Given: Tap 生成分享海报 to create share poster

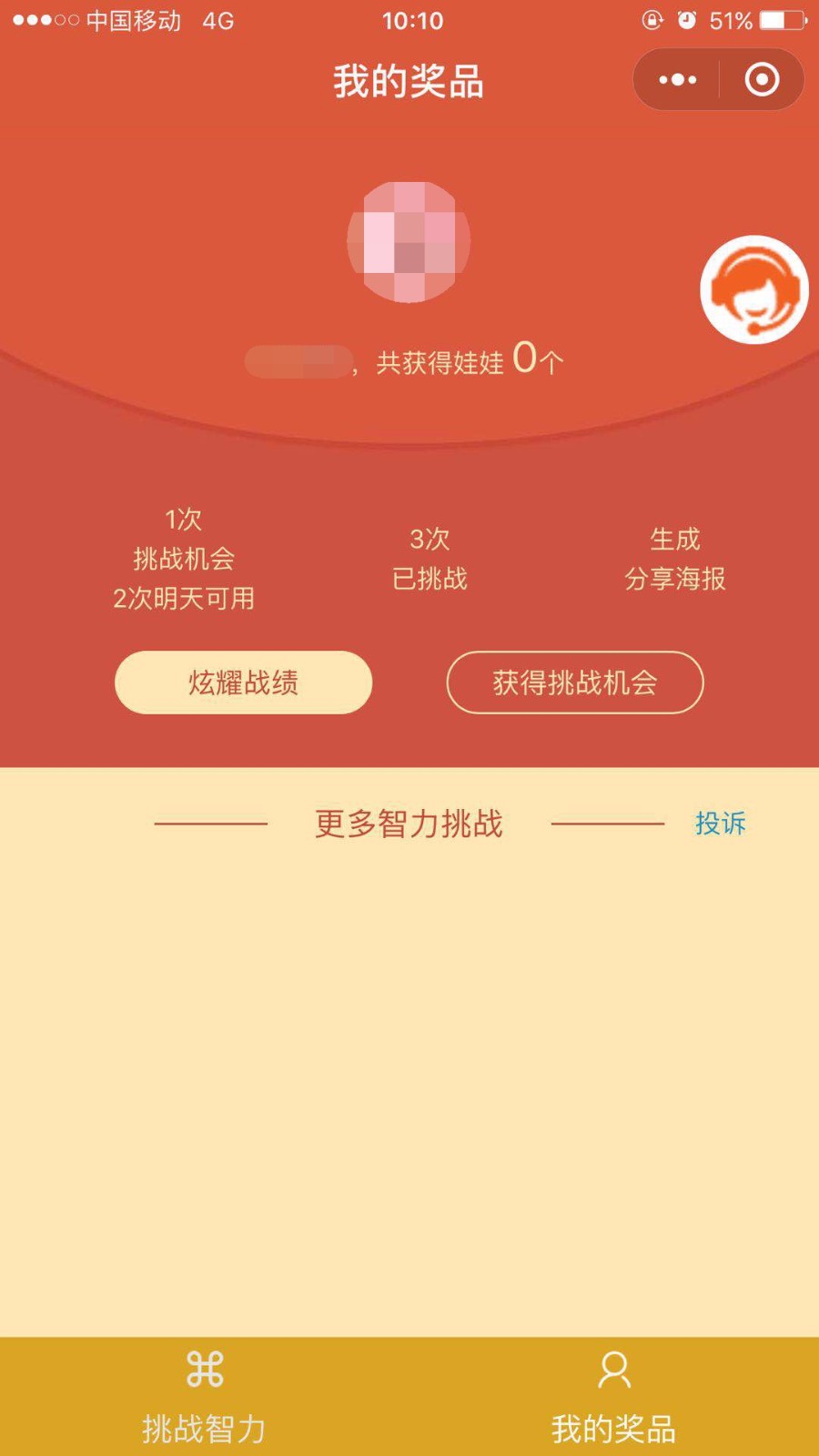Looking at the screenshot, I should (x=673, y=560).
